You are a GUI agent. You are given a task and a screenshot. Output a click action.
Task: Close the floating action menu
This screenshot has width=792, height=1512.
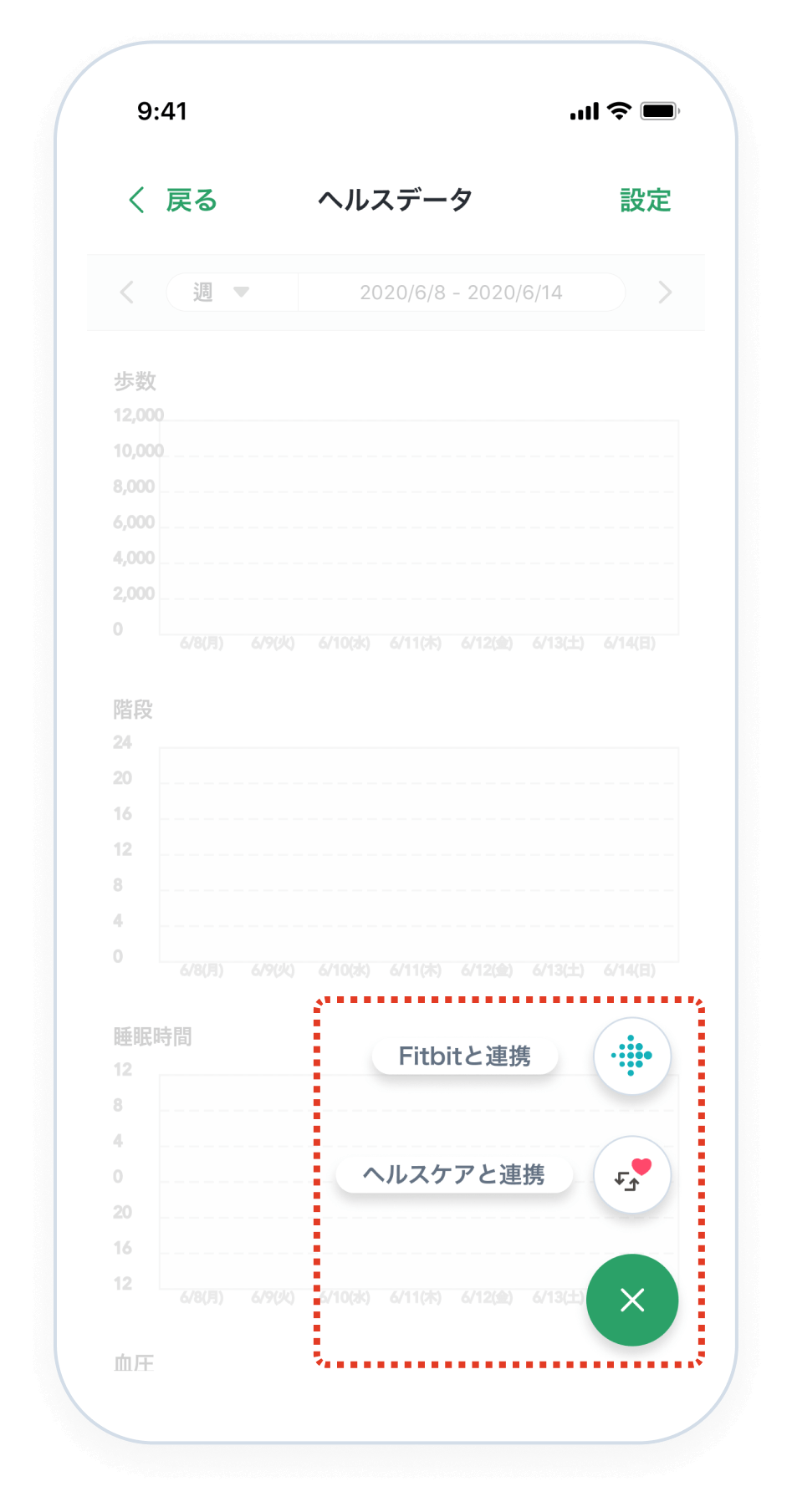point(631,1300)
